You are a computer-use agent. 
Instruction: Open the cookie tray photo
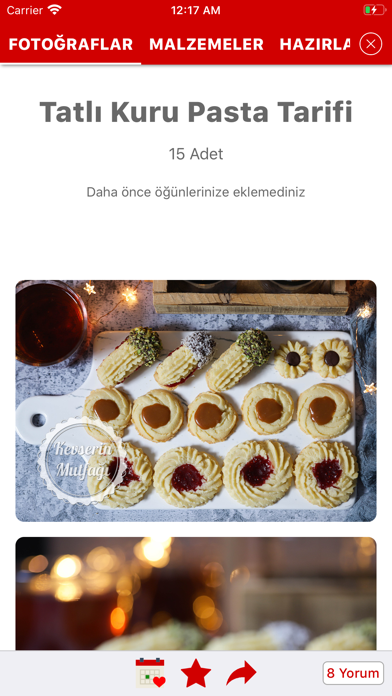coord(196,401)
